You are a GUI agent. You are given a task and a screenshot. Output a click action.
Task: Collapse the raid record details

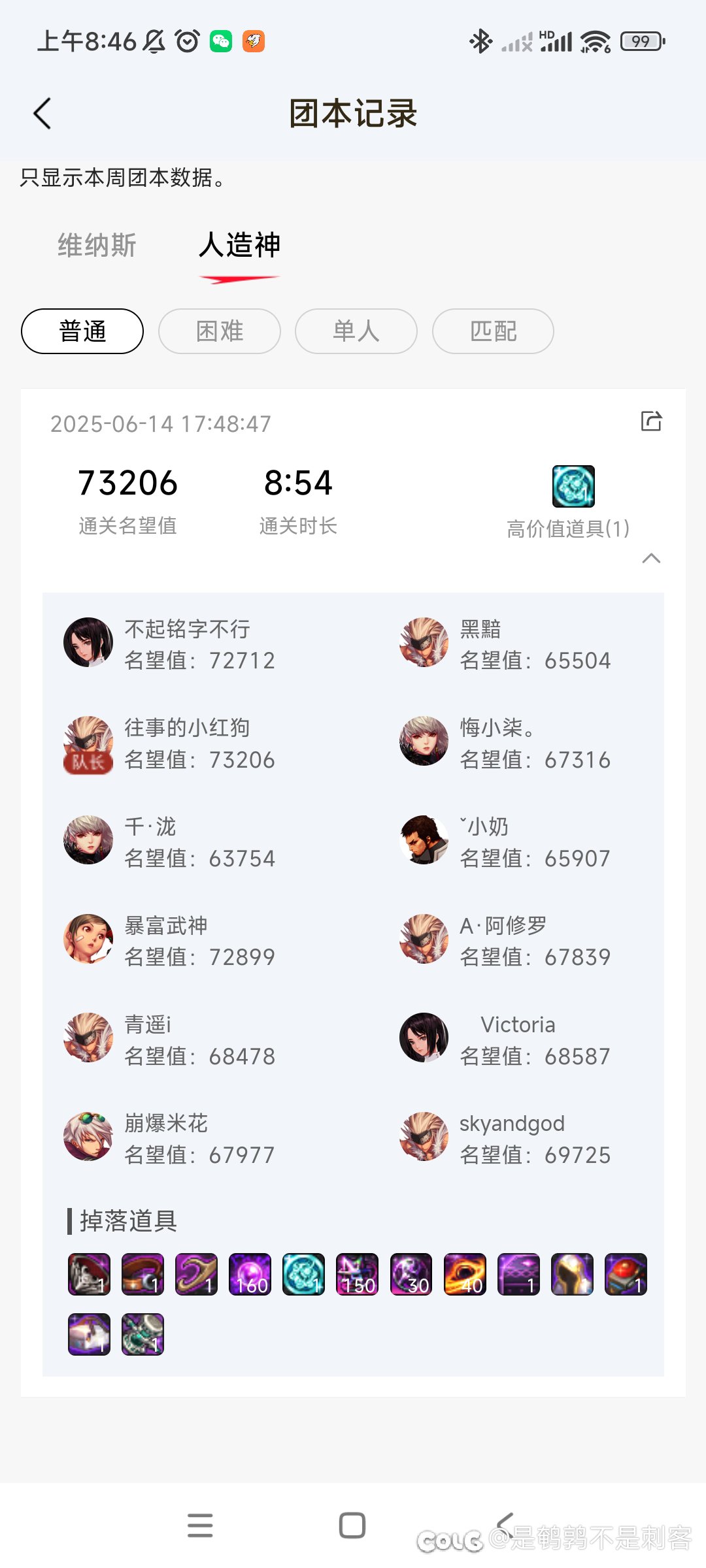(651, 558)
